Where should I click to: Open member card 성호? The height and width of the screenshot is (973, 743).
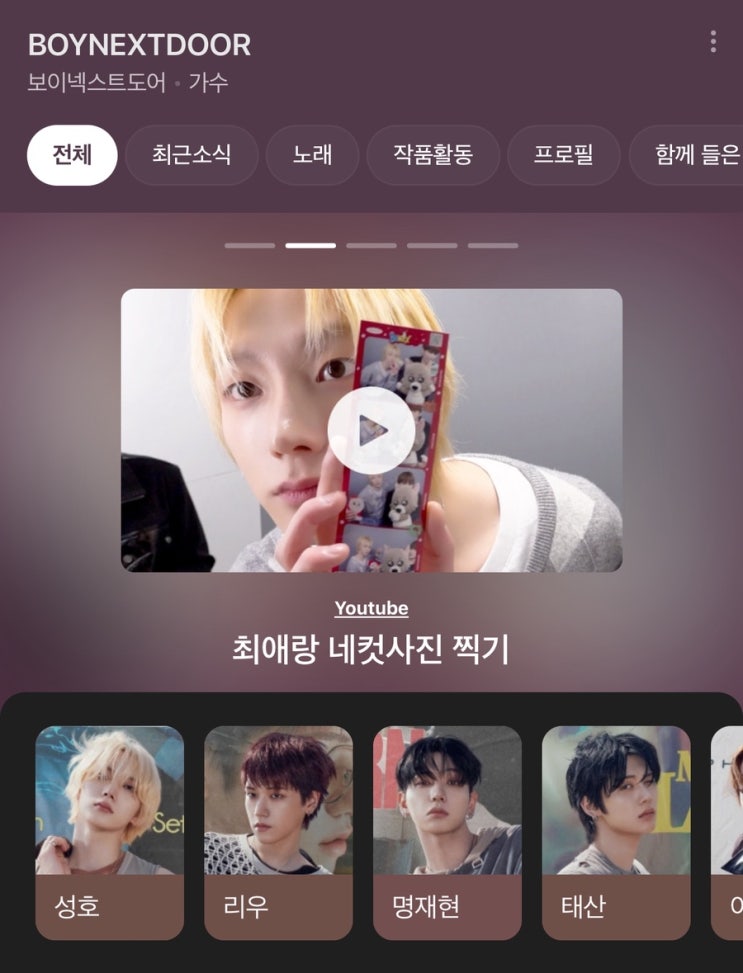click(x=110, y=832)
